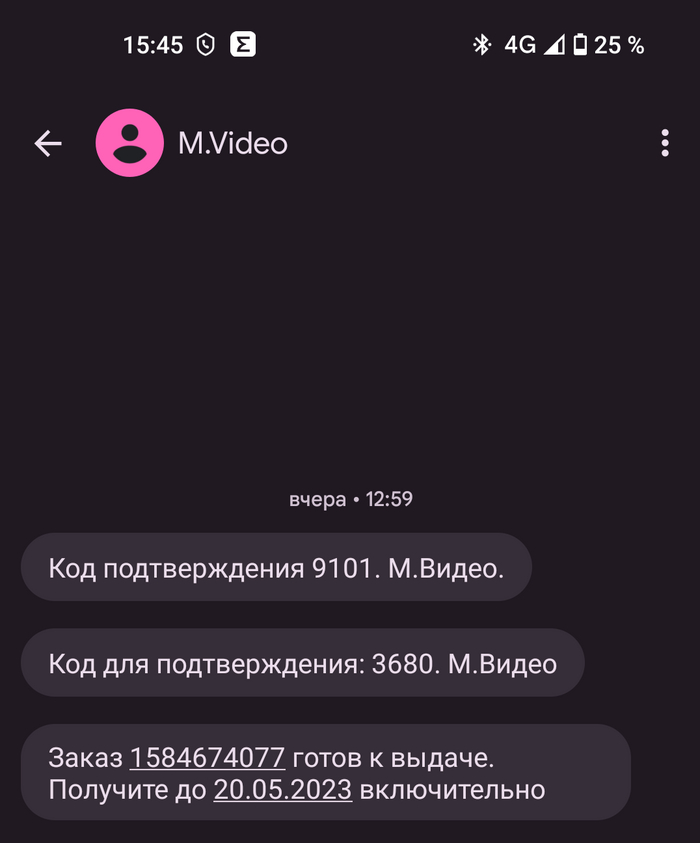Open M.Video contact avatar
The height and width of the screenshot is (843, 700).
[129, 144]
